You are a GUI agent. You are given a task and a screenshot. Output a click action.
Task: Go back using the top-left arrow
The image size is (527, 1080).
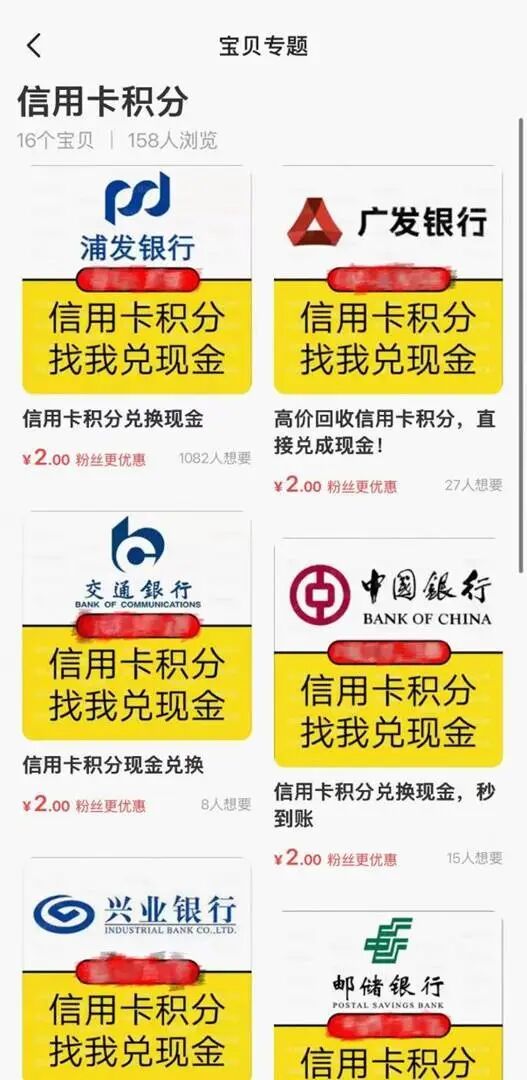pos(34,45)
